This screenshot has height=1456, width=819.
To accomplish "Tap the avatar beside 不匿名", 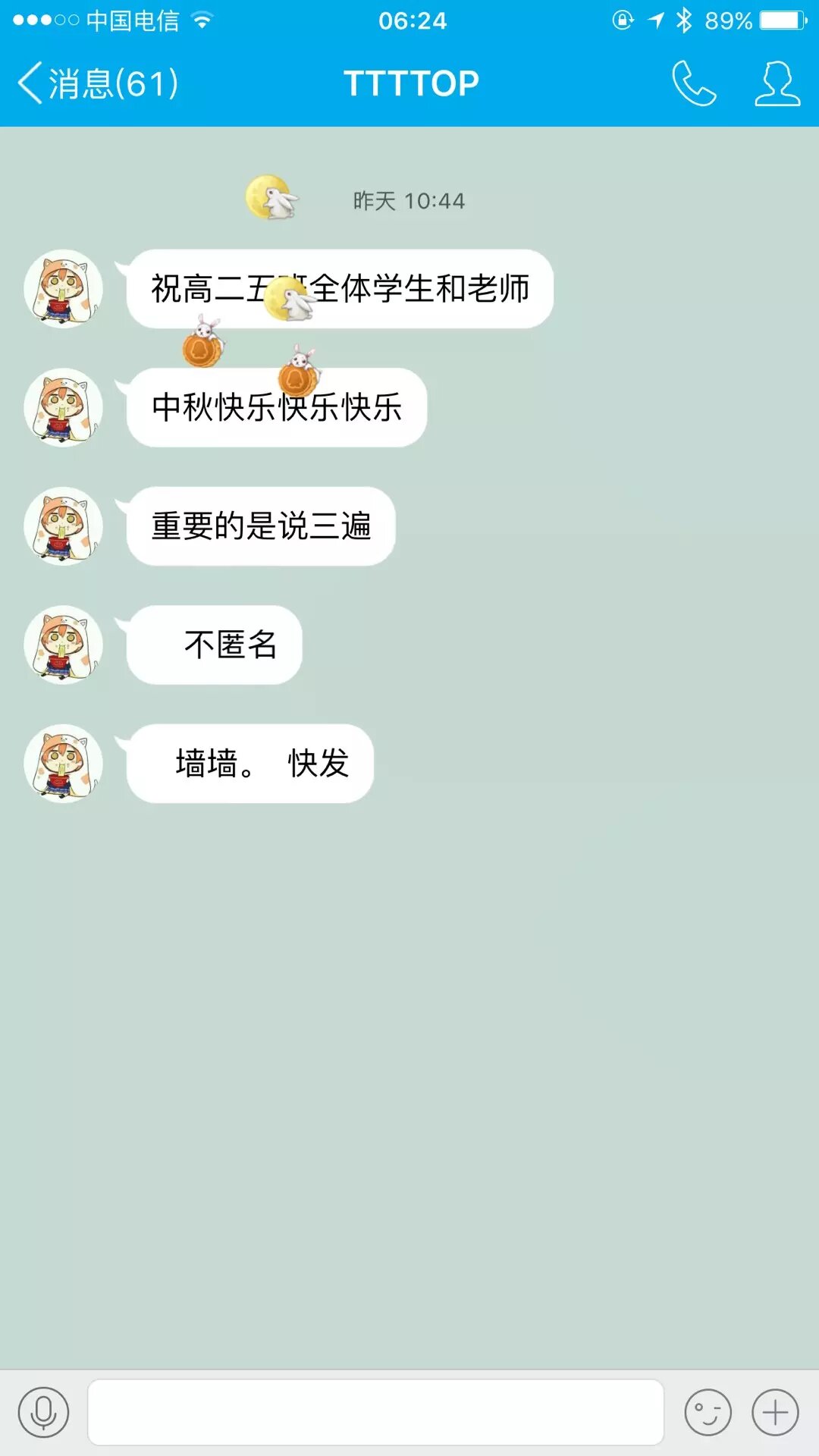I will point(64,645).
